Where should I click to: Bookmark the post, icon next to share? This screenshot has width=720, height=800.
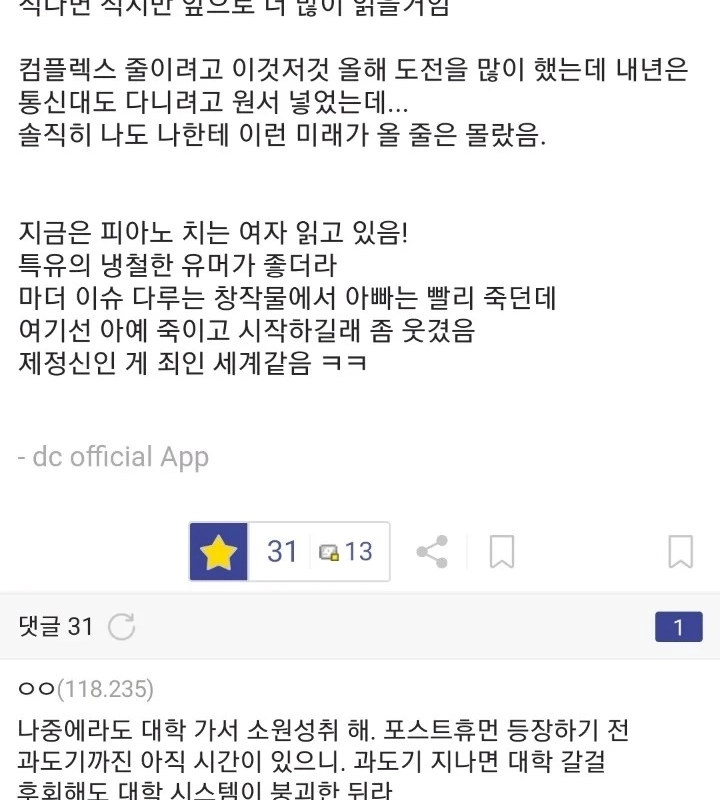502,551
